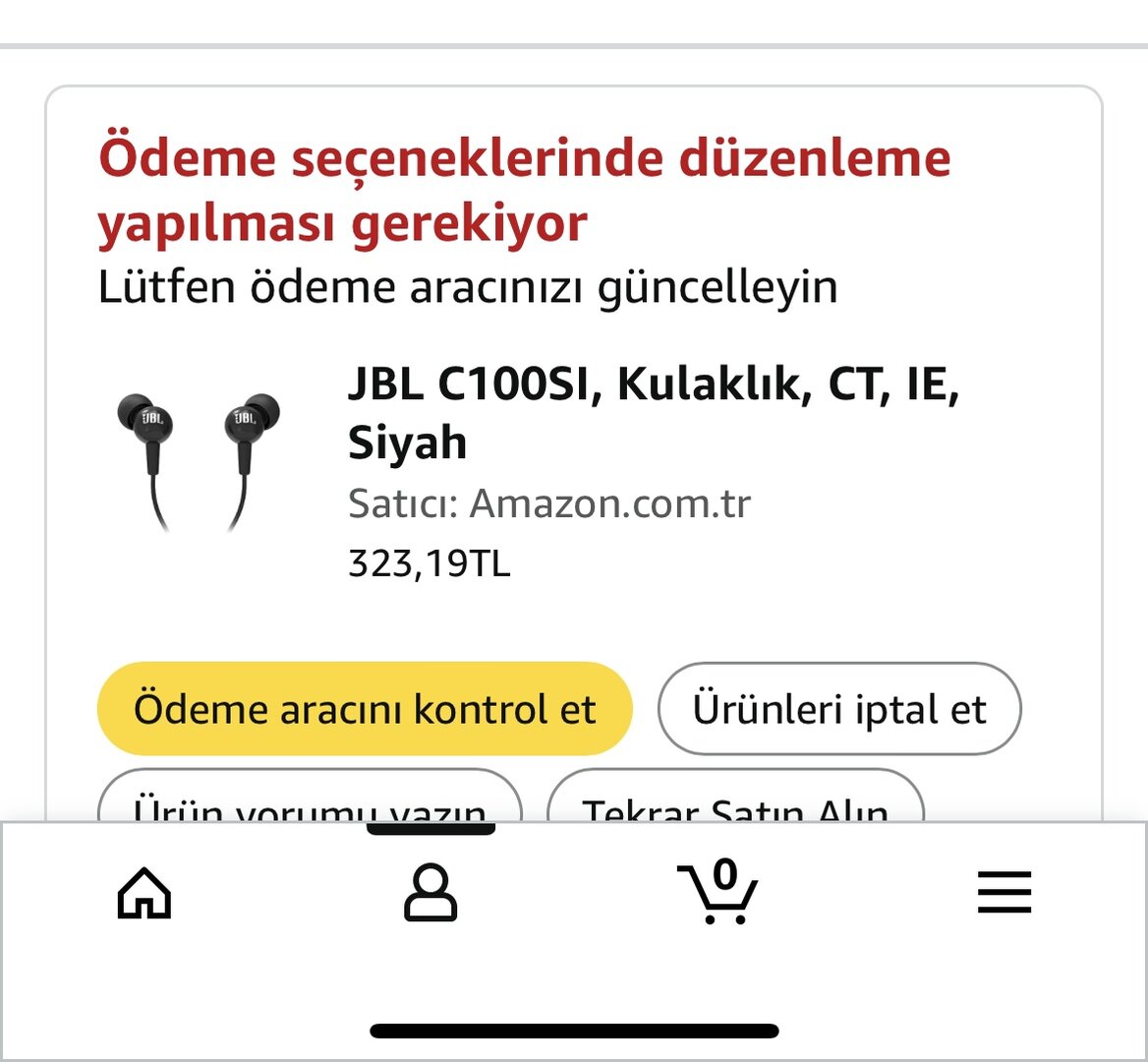Screen dimensions: 1148x1062
Task: Switch to the account profile tab
Action: coord(430,893)
